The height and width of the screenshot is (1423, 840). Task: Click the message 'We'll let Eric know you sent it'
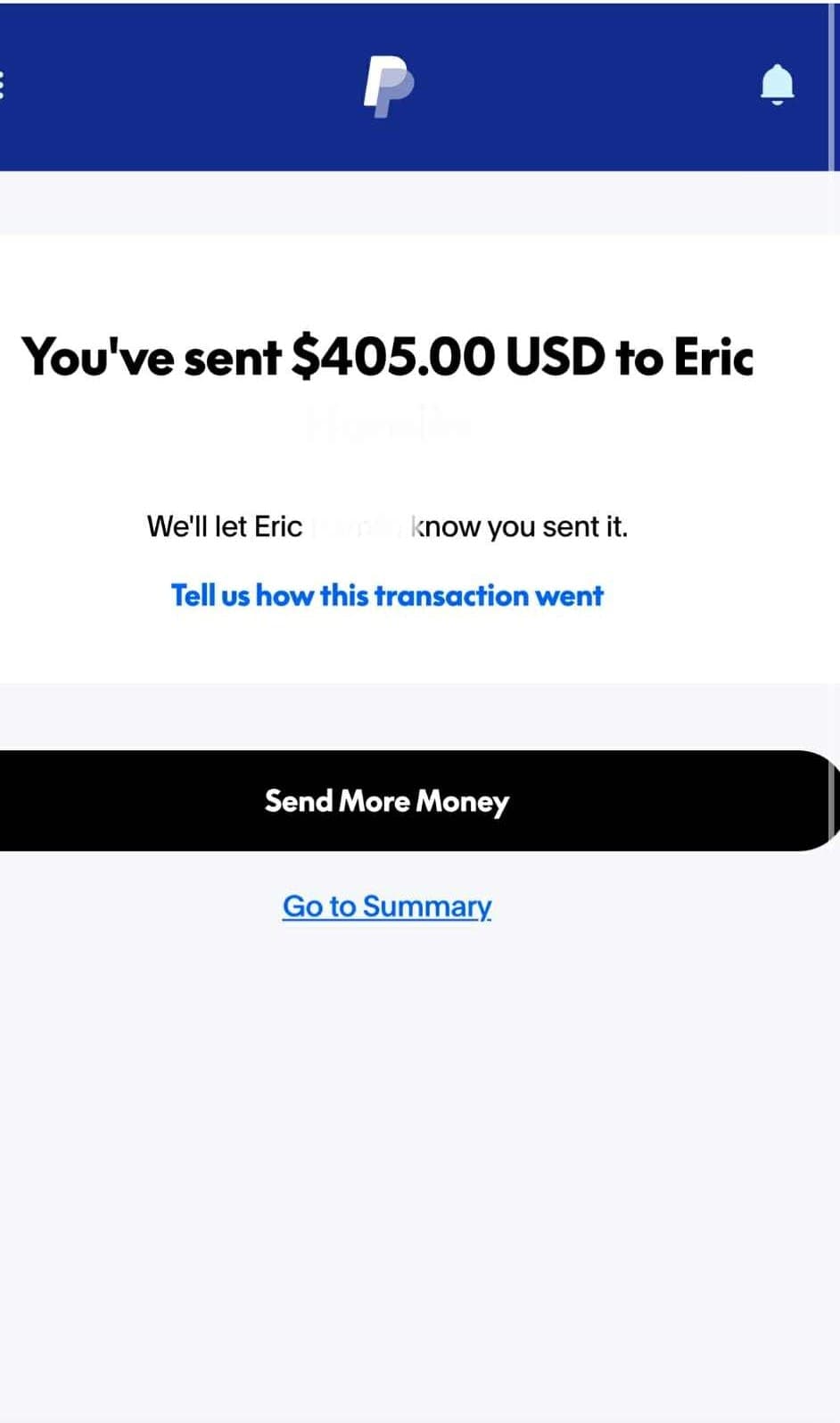click(388, 526)
